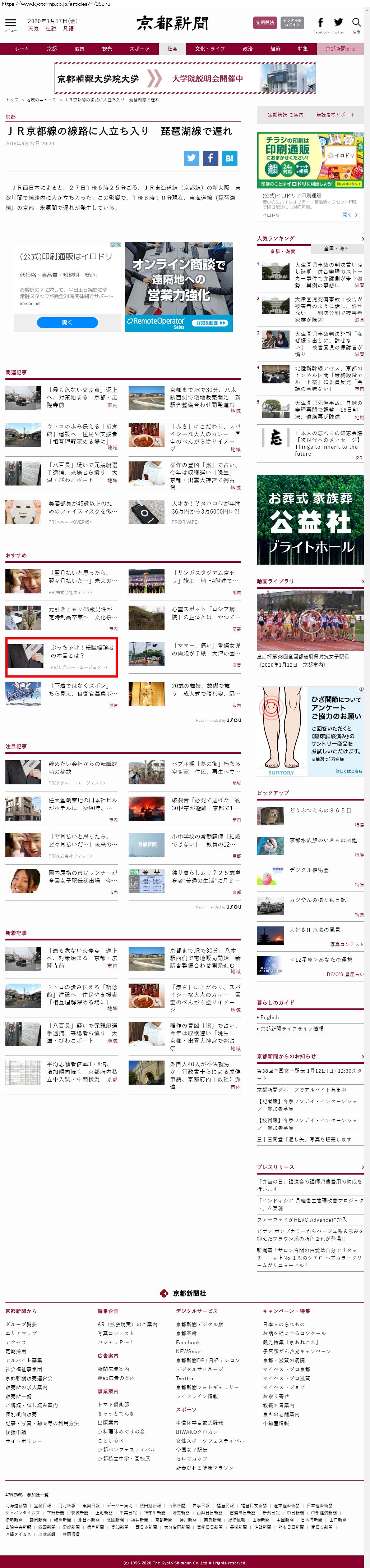
Task: Open 定期購読 ご案内 link in sidebar
Action: tap(285, 114)
